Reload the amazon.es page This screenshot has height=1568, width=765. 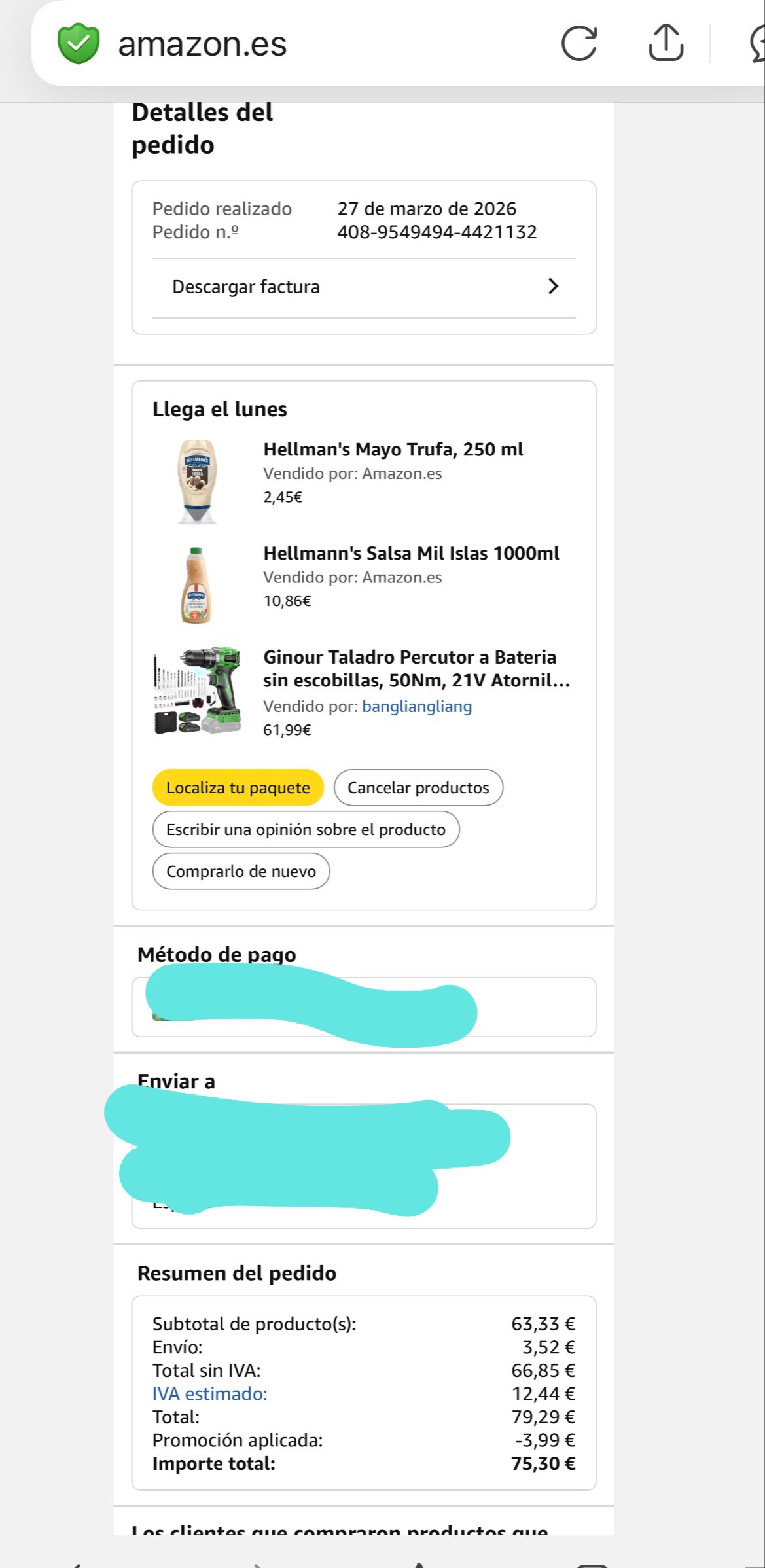(x=579, y=44)
